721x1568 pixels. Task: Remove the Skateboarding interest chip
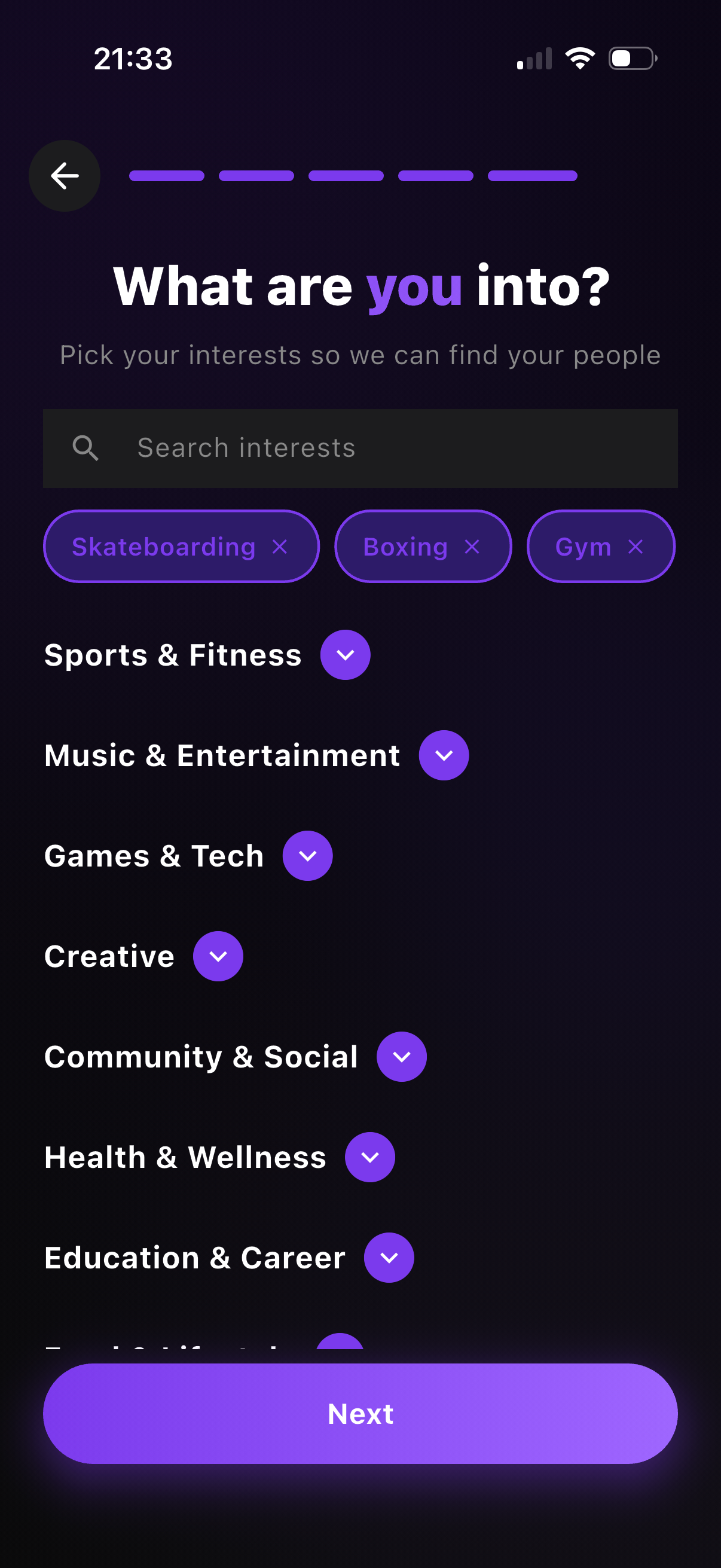(280, 547)
